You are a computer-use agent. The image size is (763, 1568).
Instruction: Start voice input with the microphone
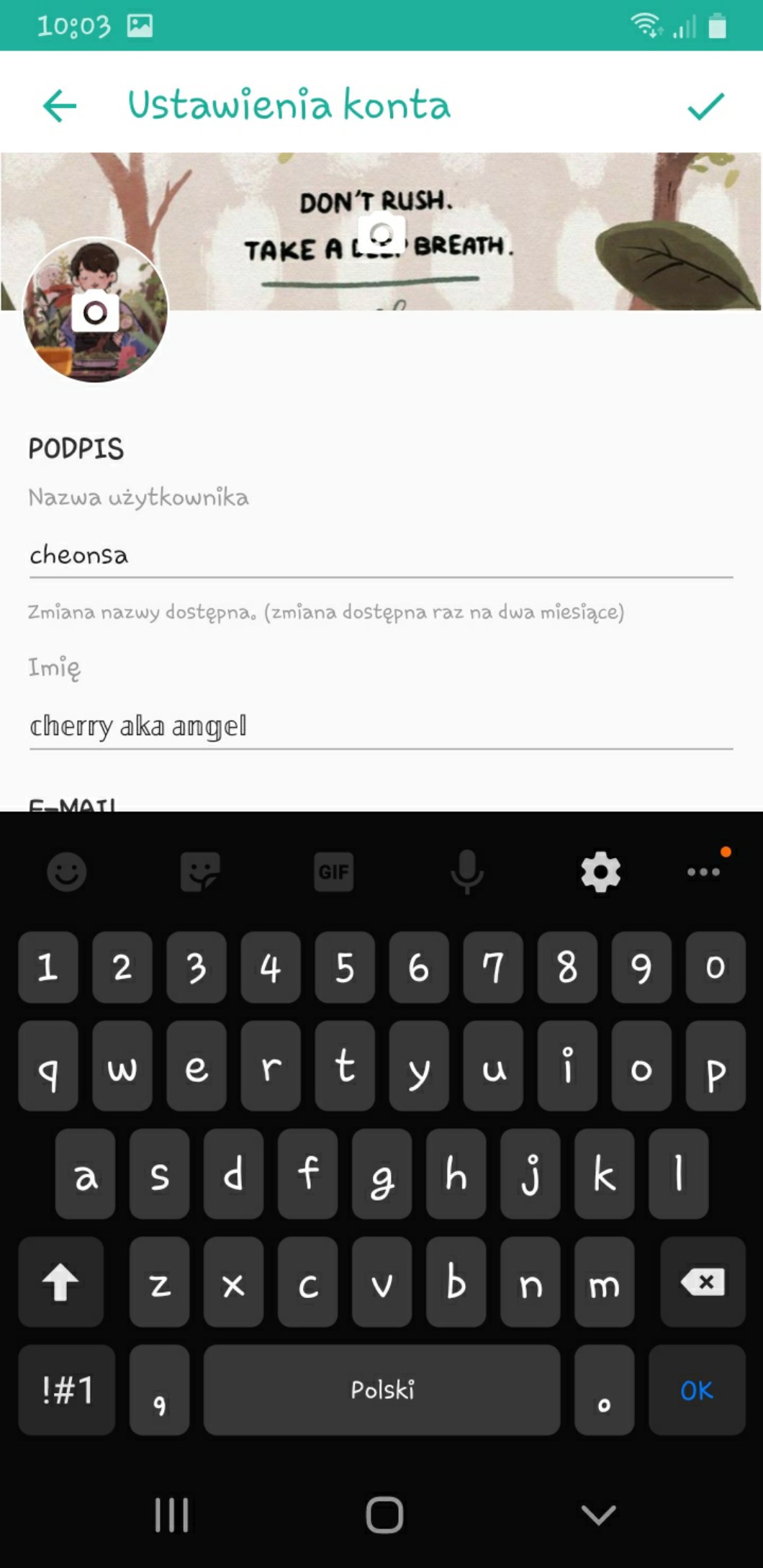coord(467,872)
